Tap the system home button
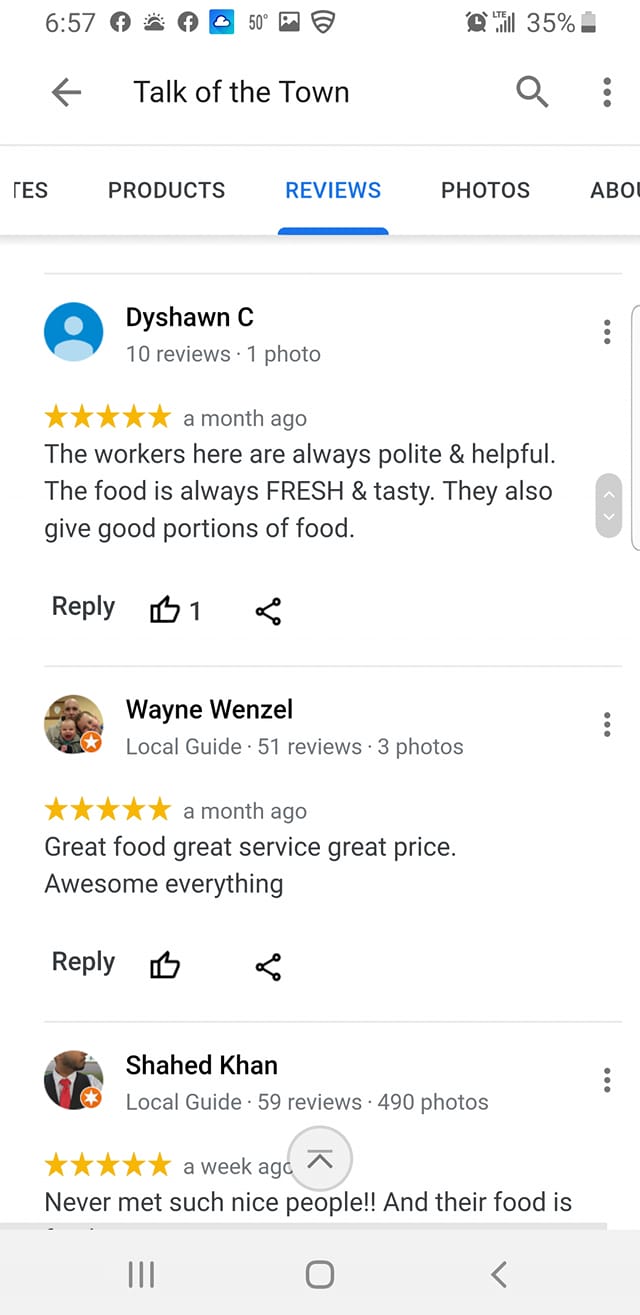Image resolution: width=640 pixels, height=1315 pixels. pyautogui.click(x=320, y=1274)
